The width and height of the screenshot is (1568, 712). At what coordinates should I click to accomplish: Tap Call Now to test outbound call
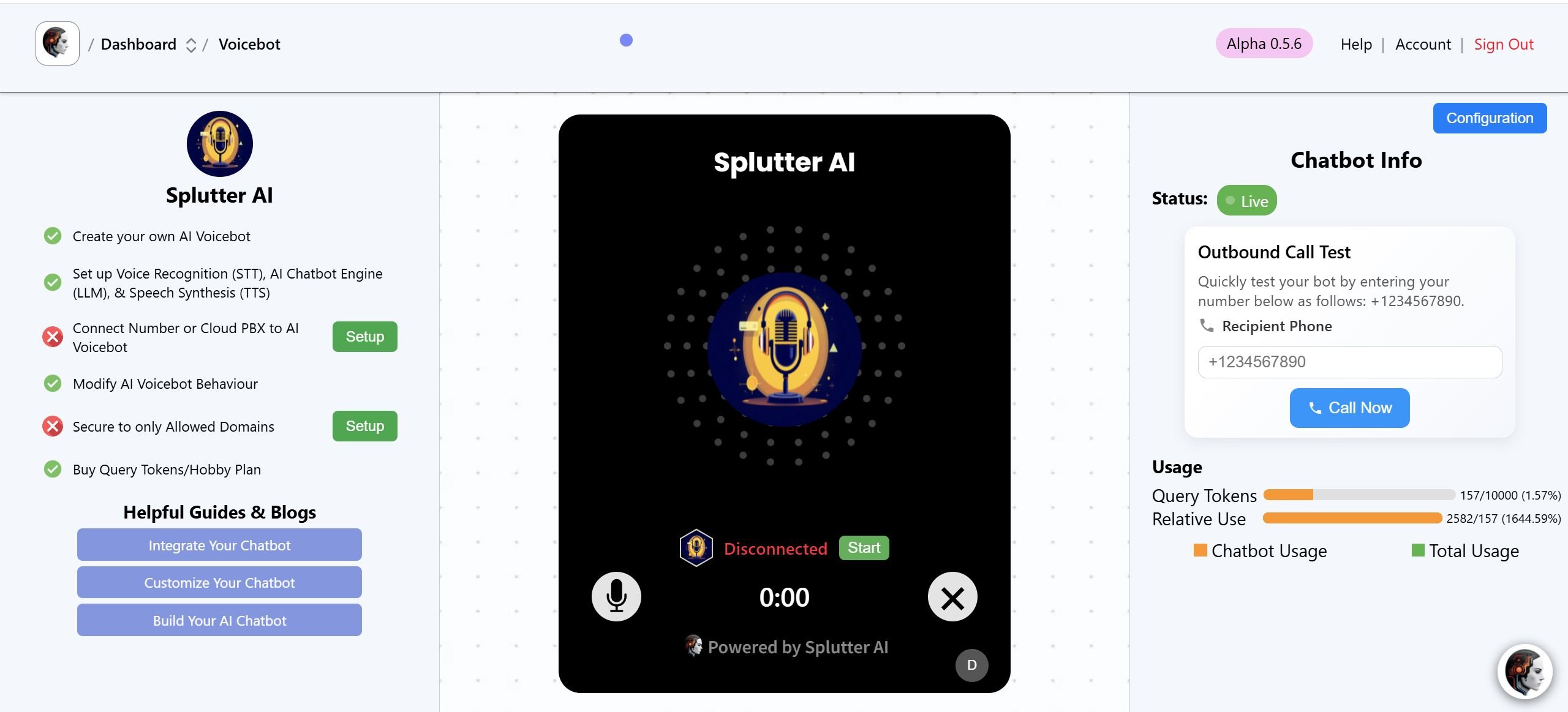click(1349, 408)
